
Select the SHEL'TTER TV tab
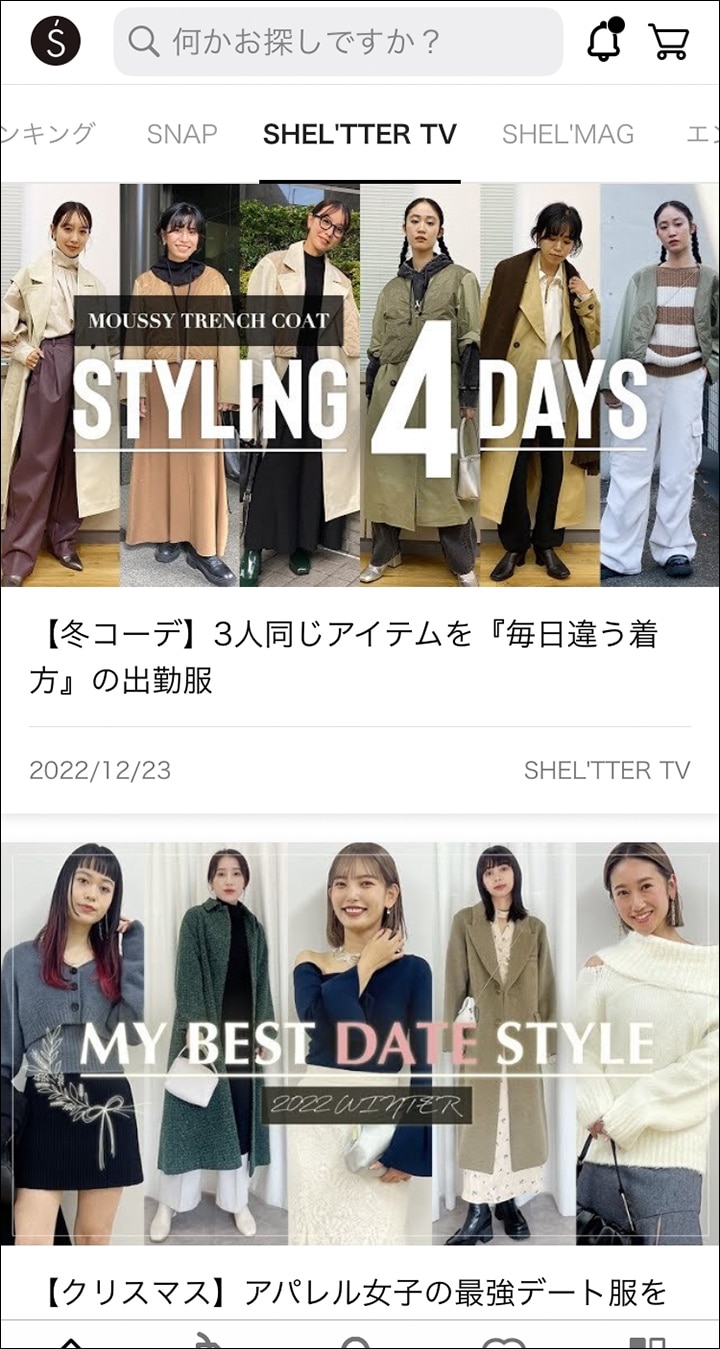(x=359, y=134)
